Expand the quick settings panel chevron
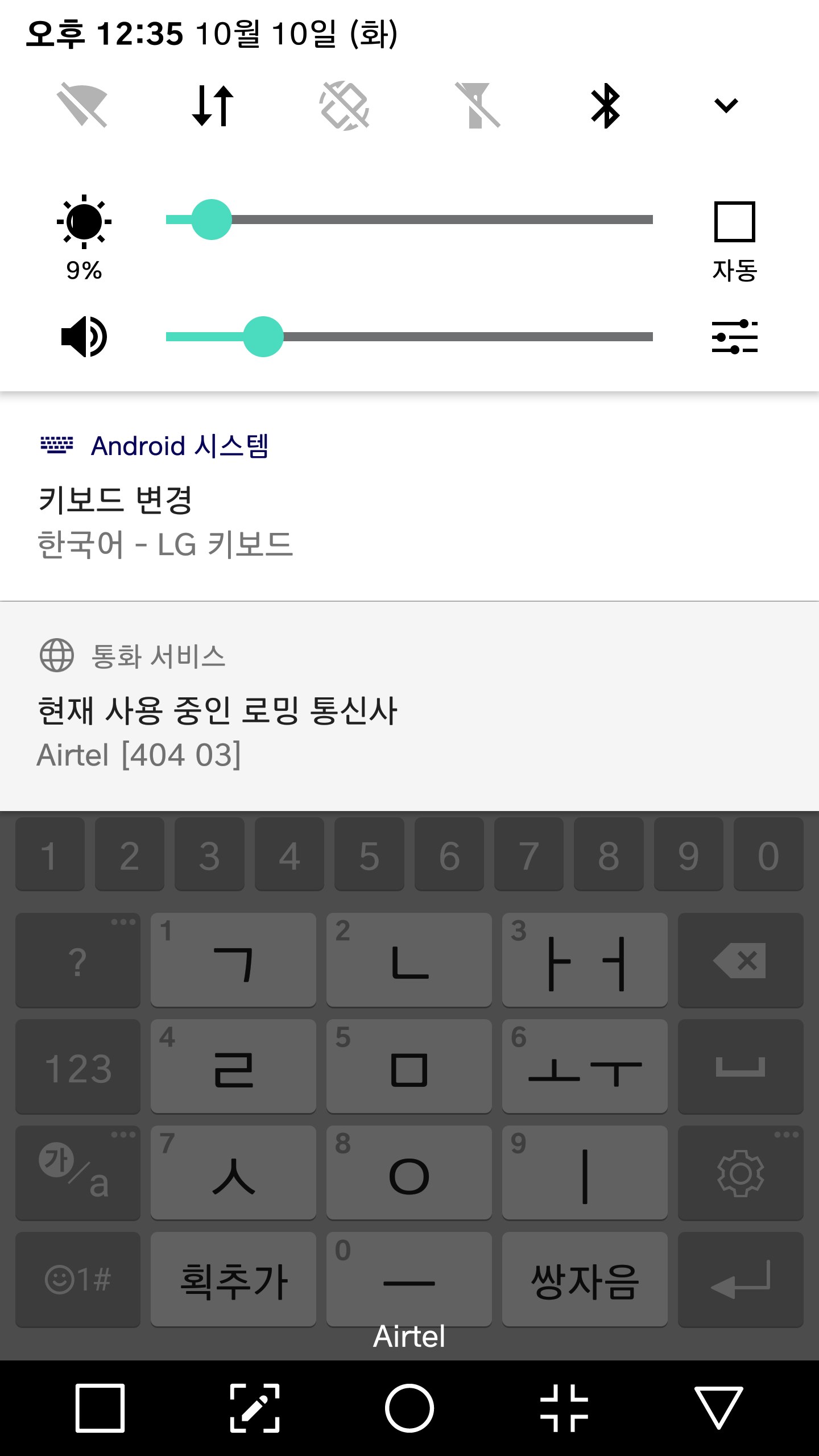The height and width of the screenshot is (1456, 819). coord(726,106)
